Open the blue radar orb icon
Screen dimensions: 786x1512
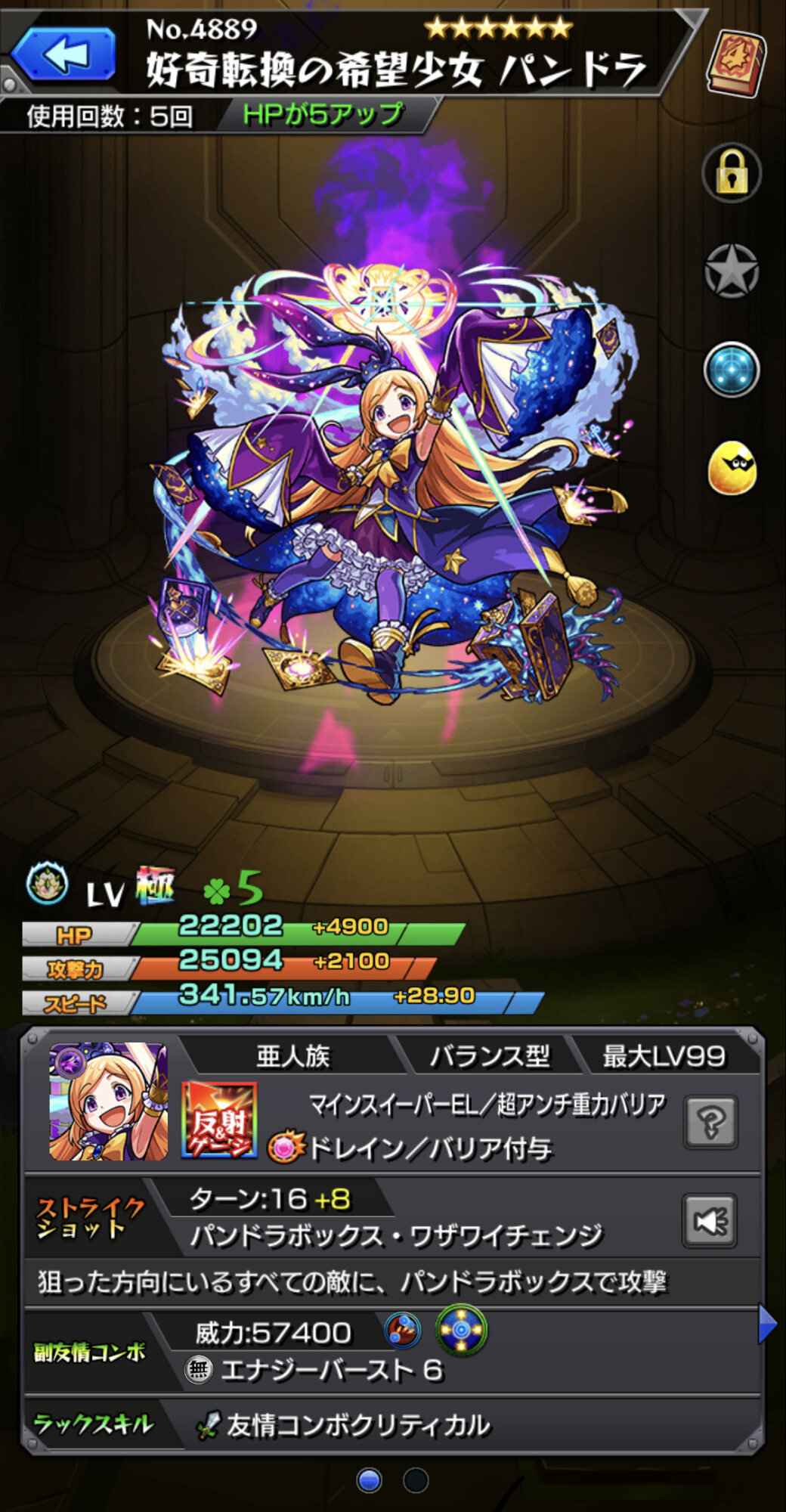coord(731,370)
